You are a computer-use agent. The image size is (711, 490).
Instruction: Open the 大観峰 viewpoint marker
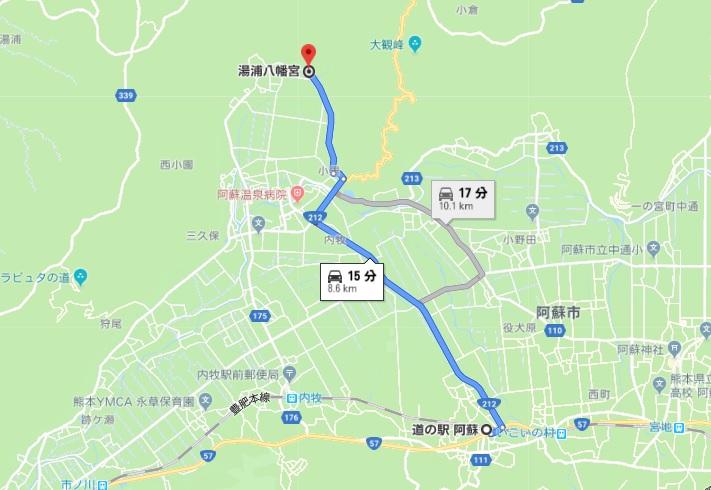tap(415, 43)
